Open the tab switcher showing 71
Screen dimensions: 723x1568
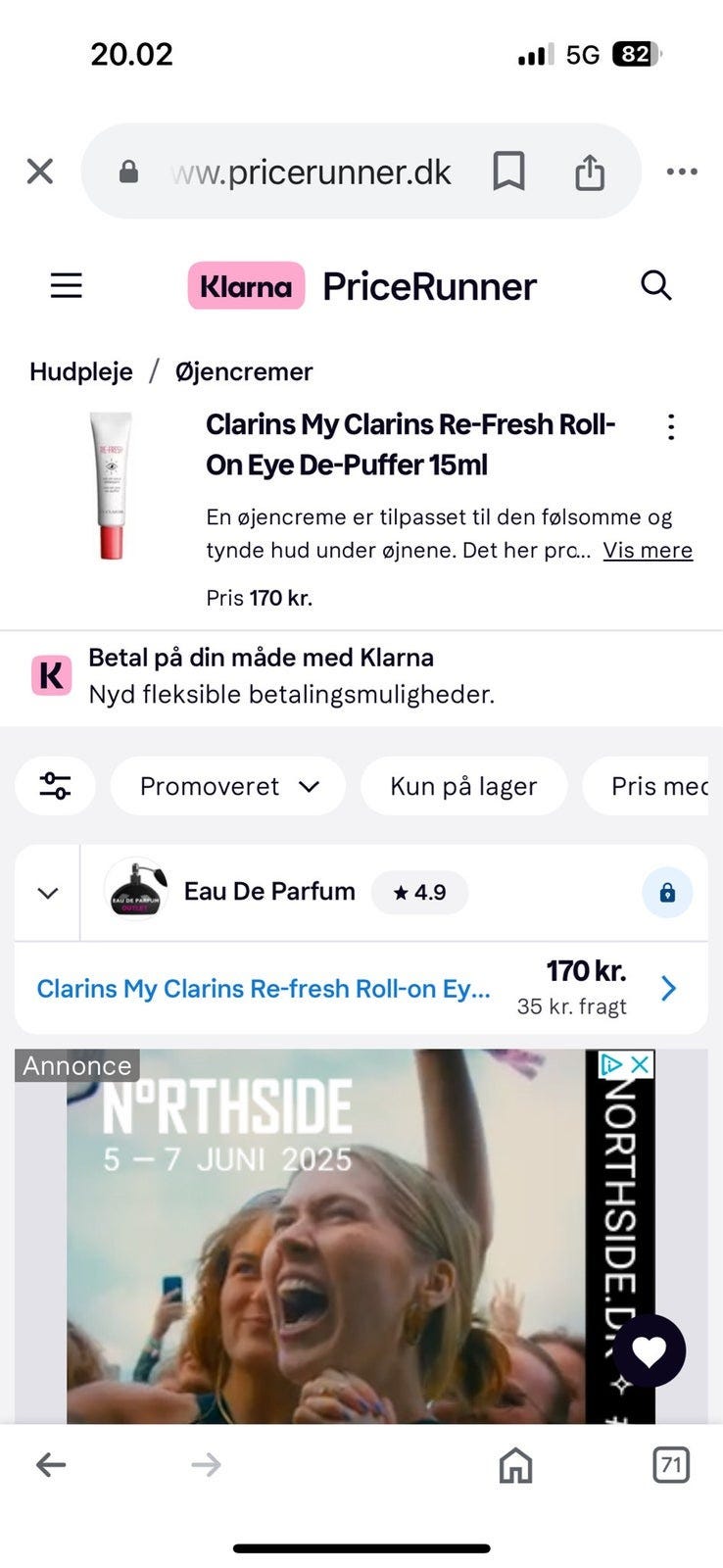(671, 1465)
